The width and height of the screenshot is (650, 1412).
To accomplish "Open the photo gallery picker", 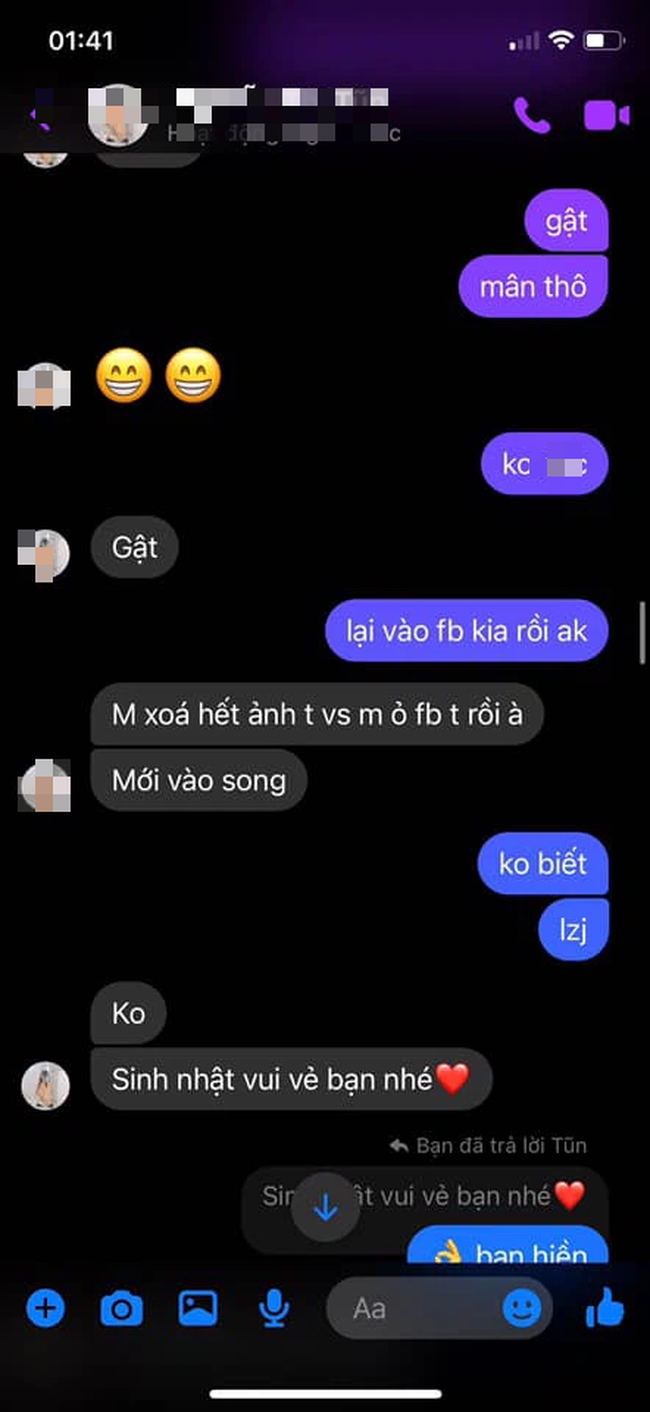I will 198,1307.
